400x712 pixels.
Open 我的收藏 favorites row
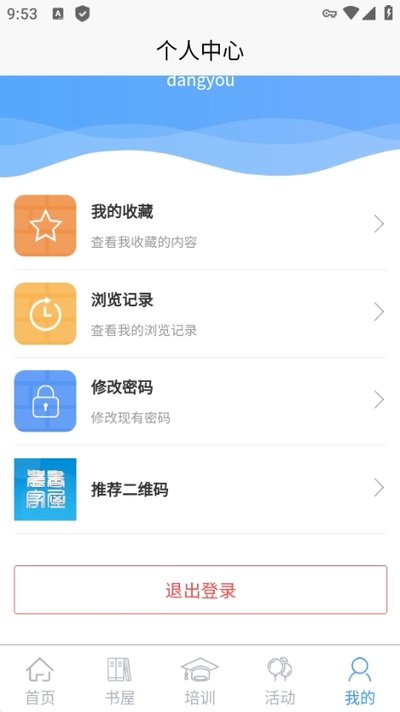click(x=200, y=226)
